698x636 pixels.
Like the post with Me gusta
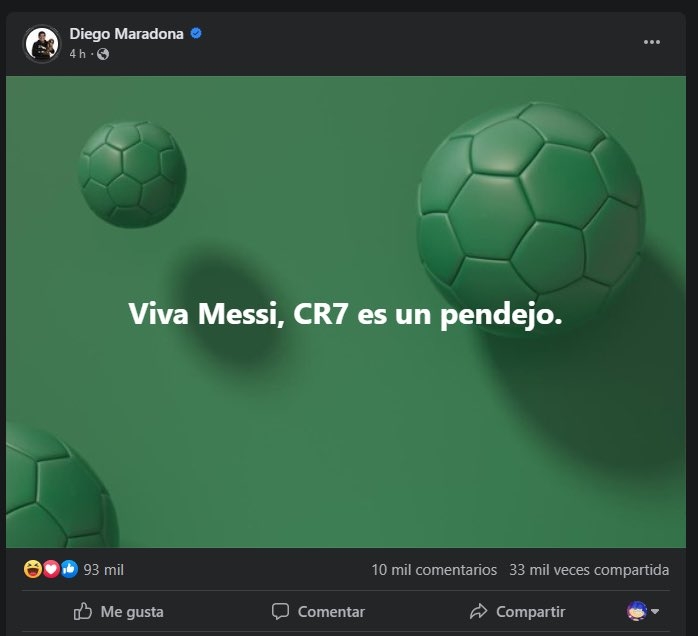[118, 611]
